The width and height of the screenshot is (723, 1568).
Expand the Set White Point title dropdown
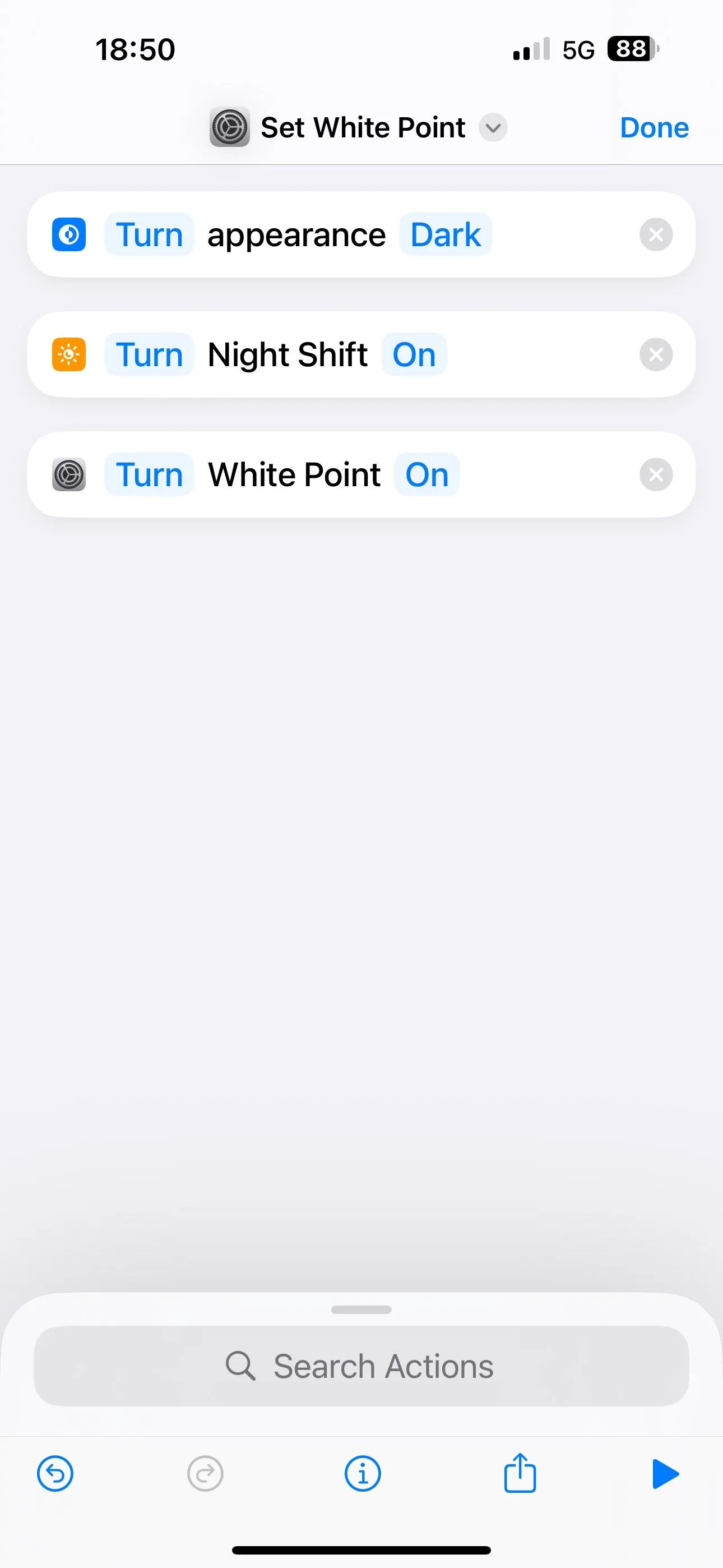[493, 128]
